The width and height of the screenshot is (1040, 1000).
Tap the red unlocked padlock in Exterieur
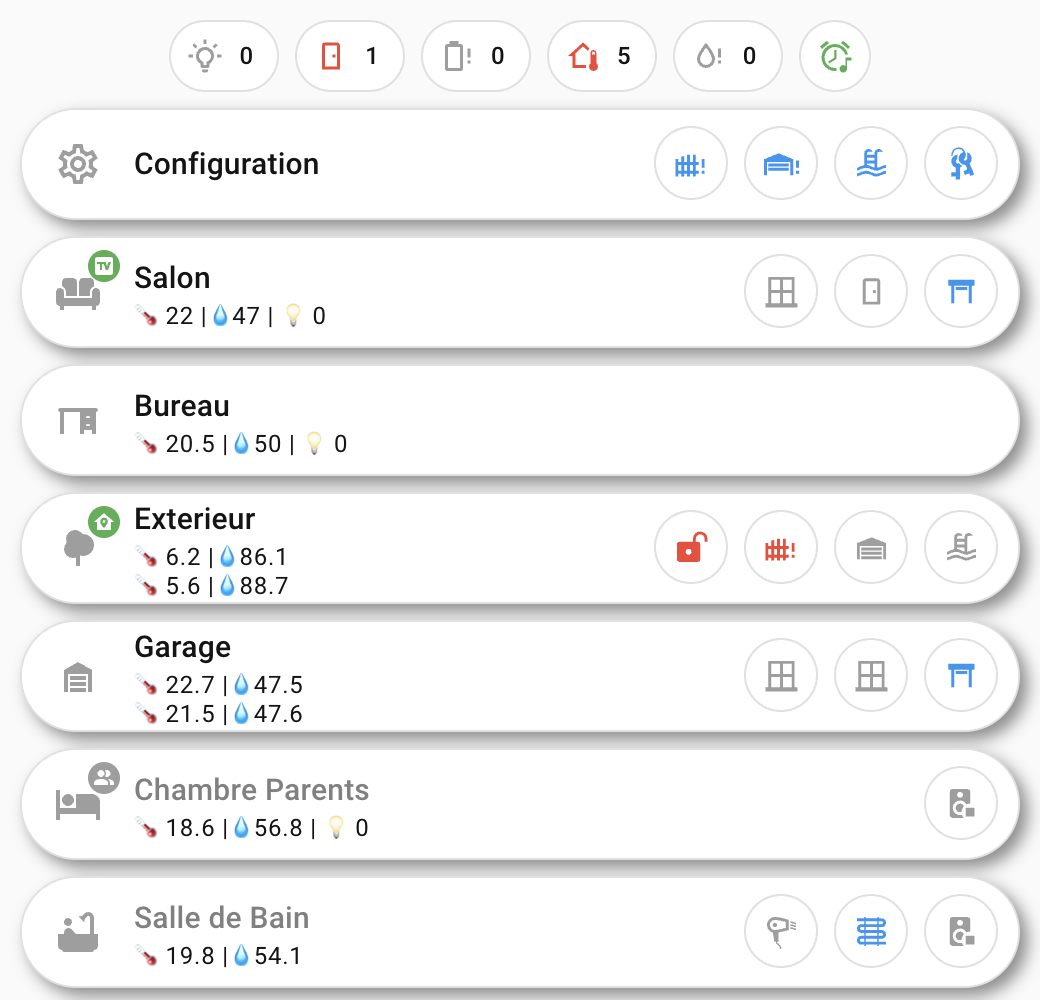tap(691, 548)
